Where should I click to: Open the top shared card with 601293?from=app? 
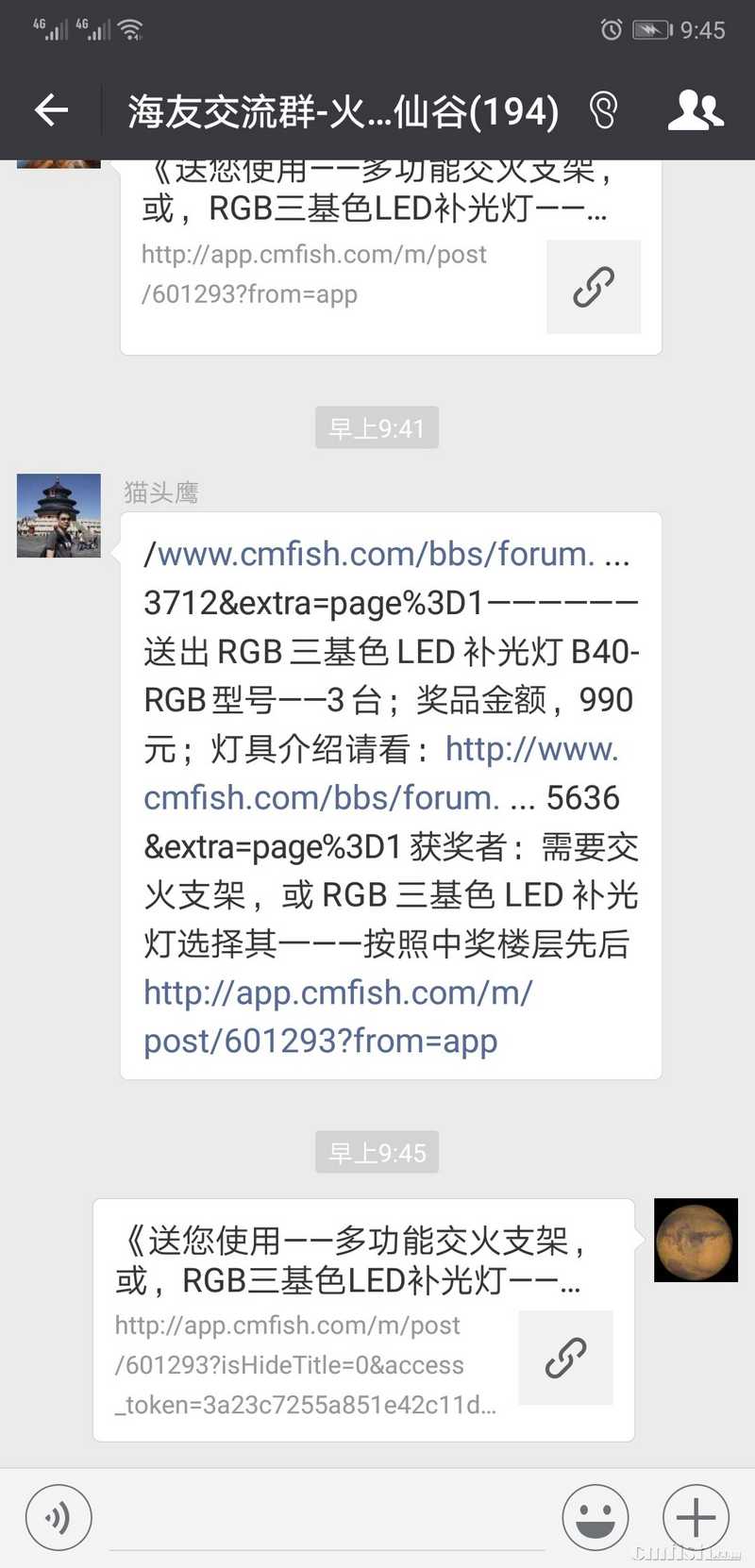390,255
